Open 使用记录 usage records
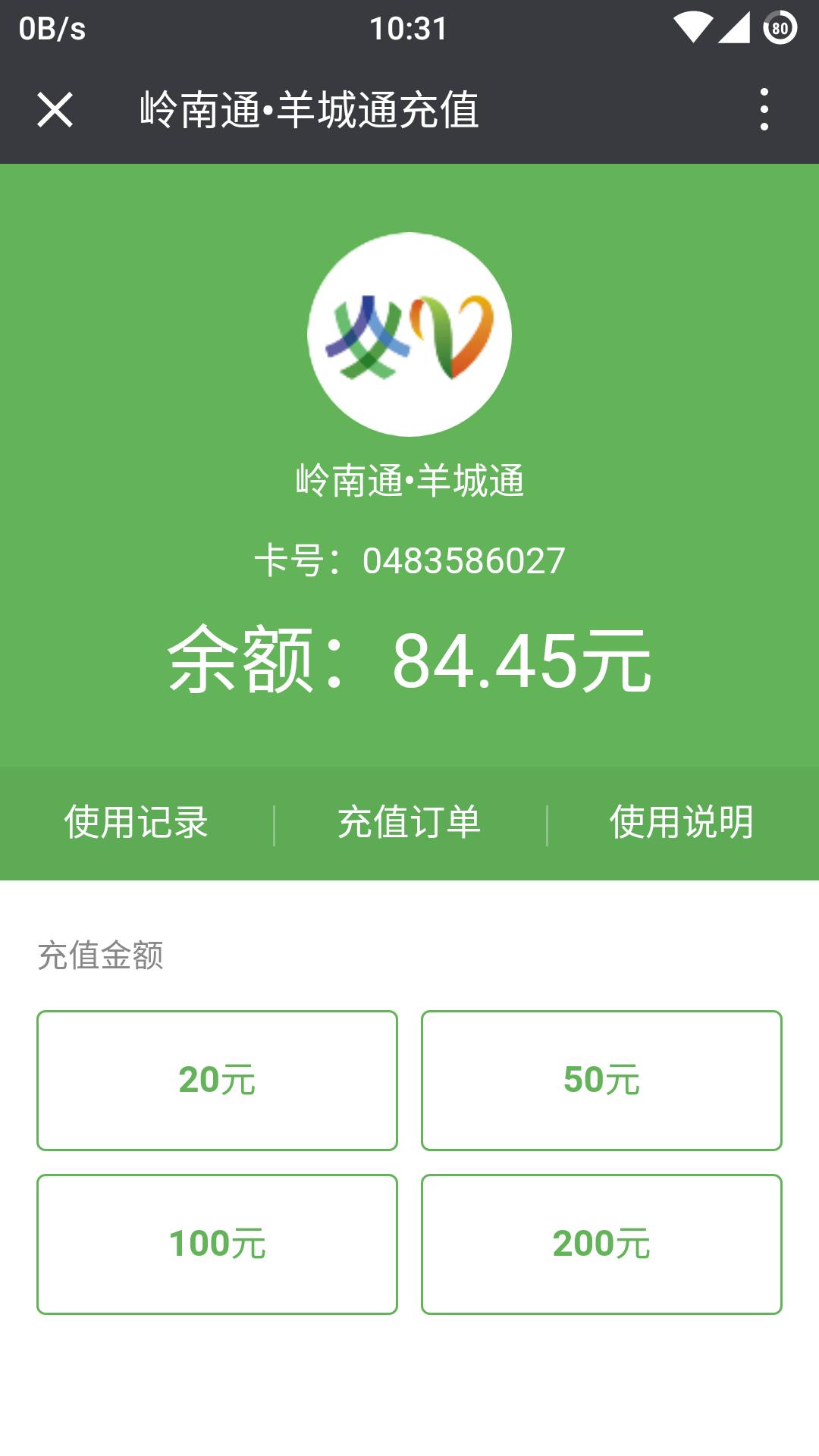 [x=136, y=821]
